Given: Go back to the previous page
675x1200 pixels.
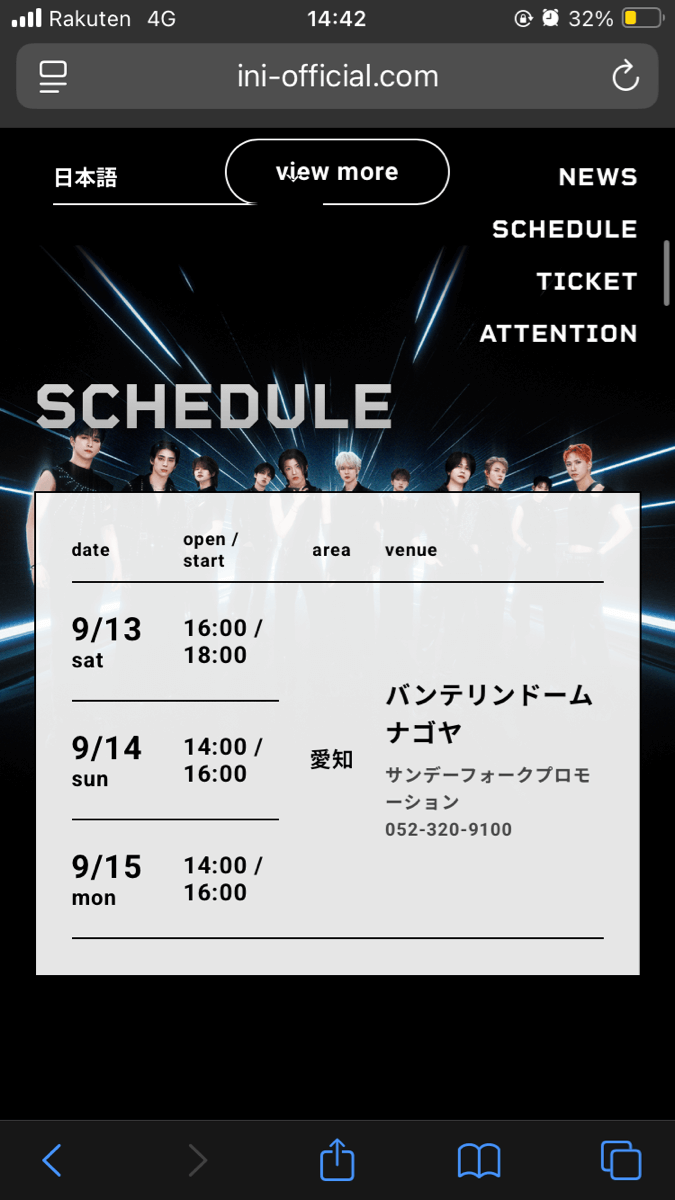Looking at the screenshot, I should tap(53, 1160).
